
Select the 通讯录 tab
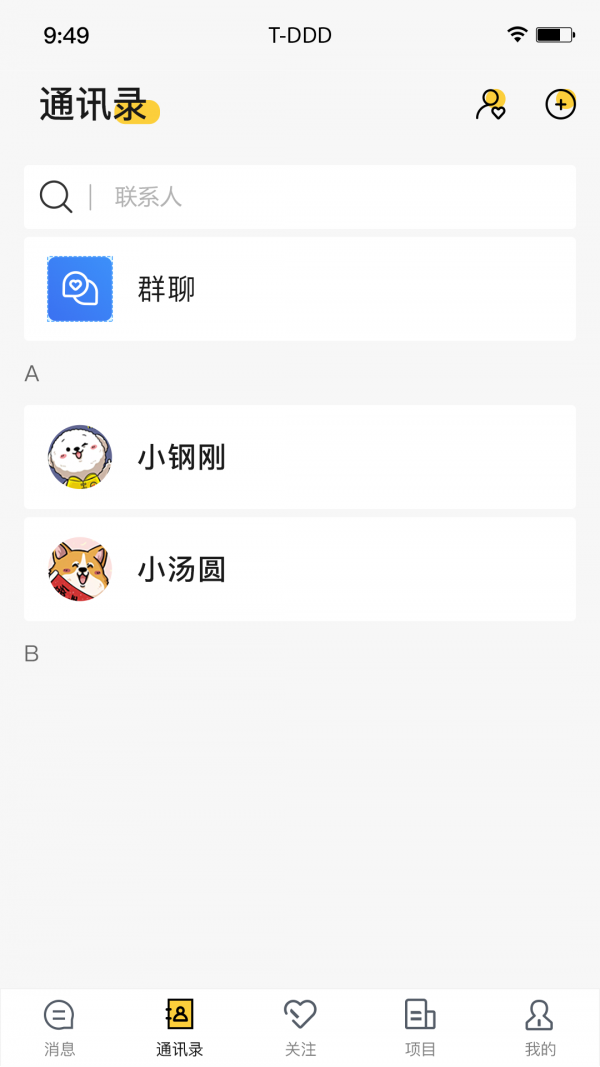click(180, 1027)
